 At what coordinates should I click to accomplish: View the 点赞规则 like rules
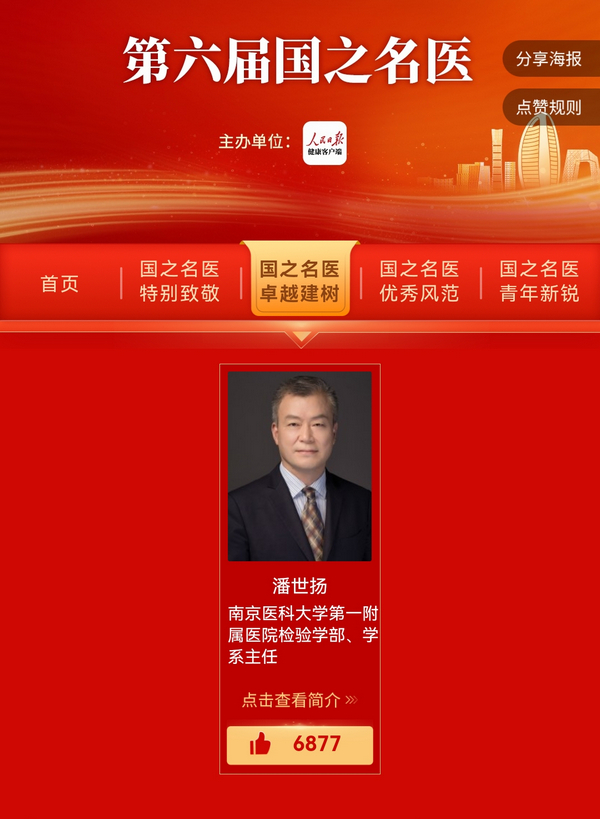[x=549, y=107]
